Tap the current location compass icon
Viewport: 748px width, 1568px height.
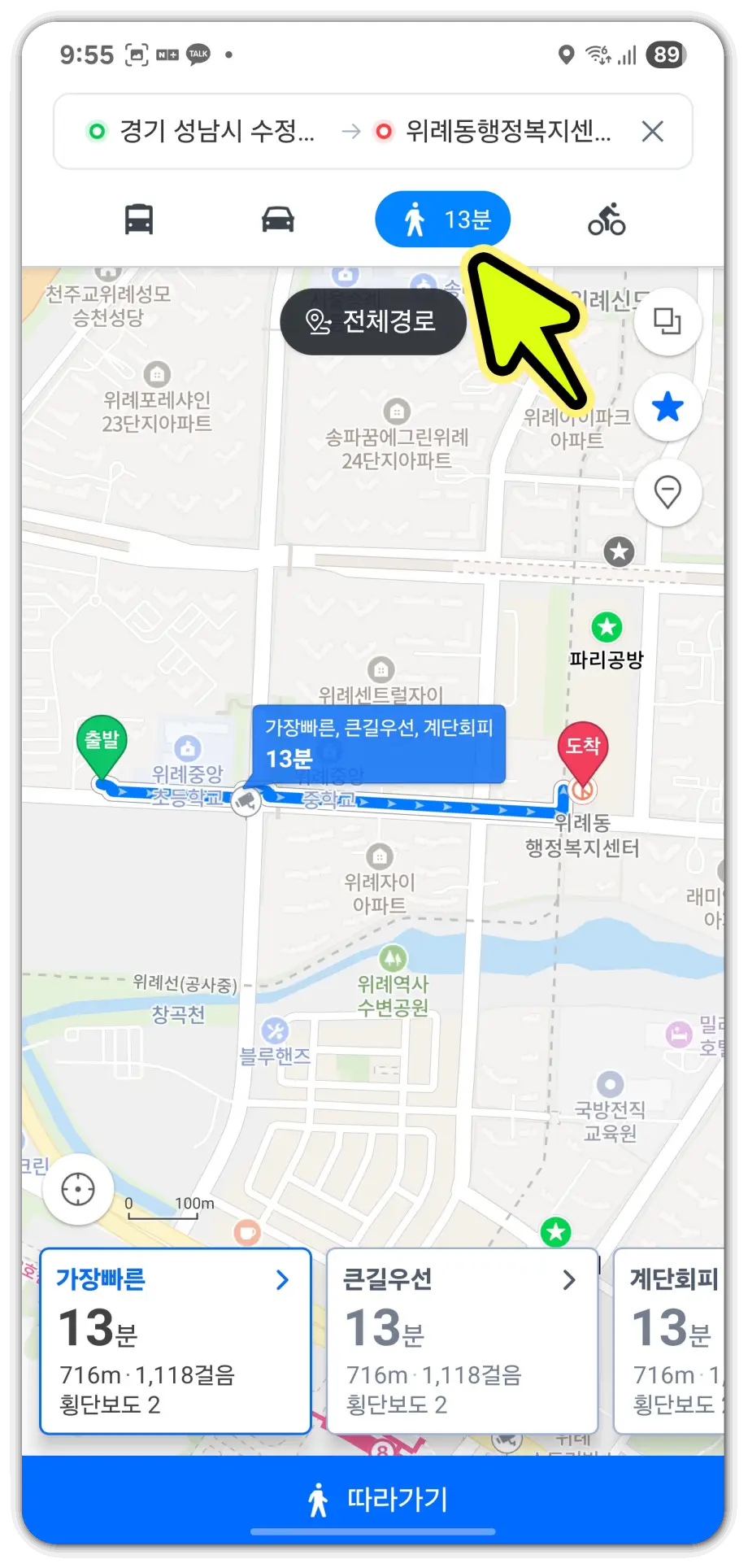click(x=77, y=1188)
